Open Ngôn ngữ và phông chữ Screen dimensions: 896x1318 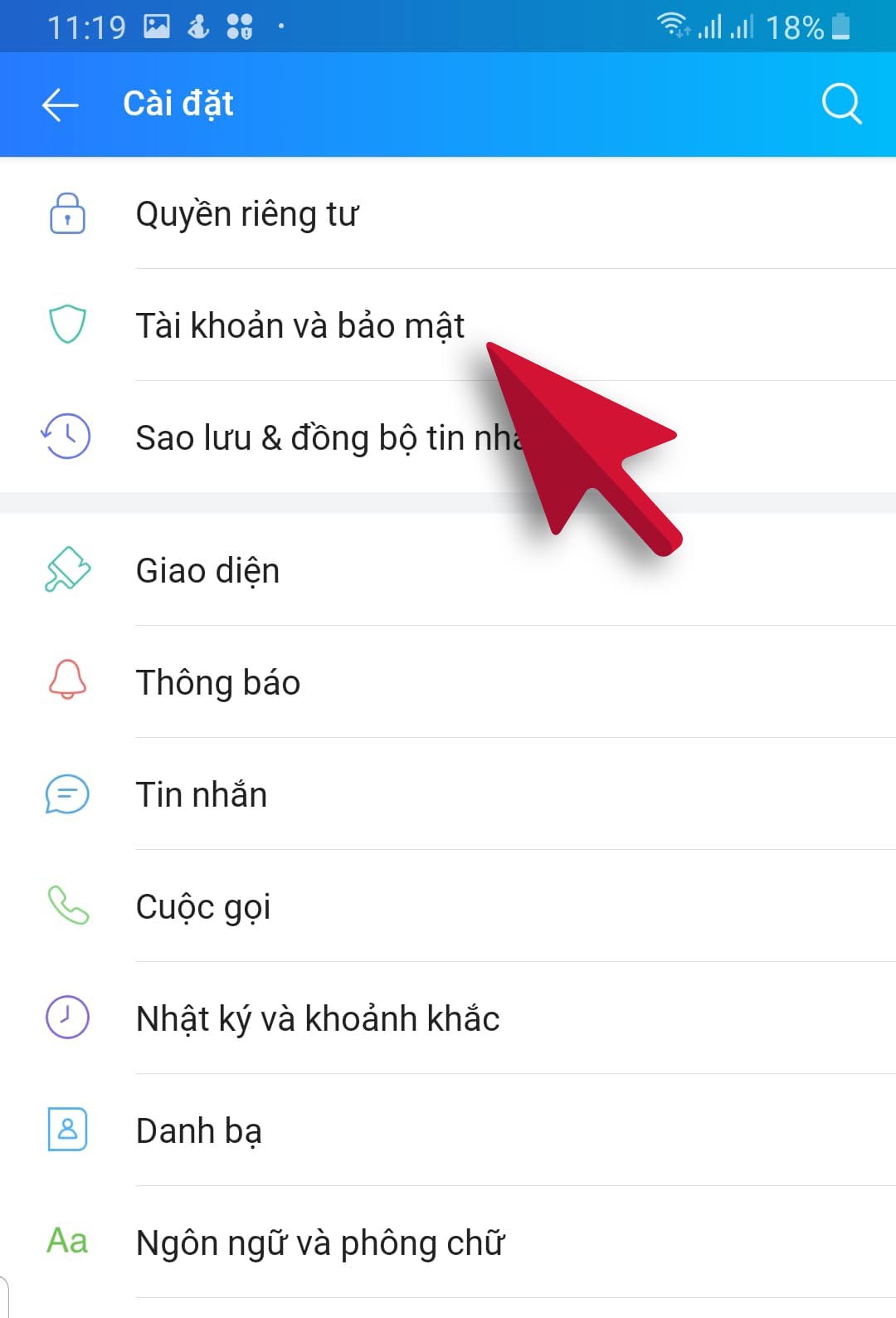320,1242
